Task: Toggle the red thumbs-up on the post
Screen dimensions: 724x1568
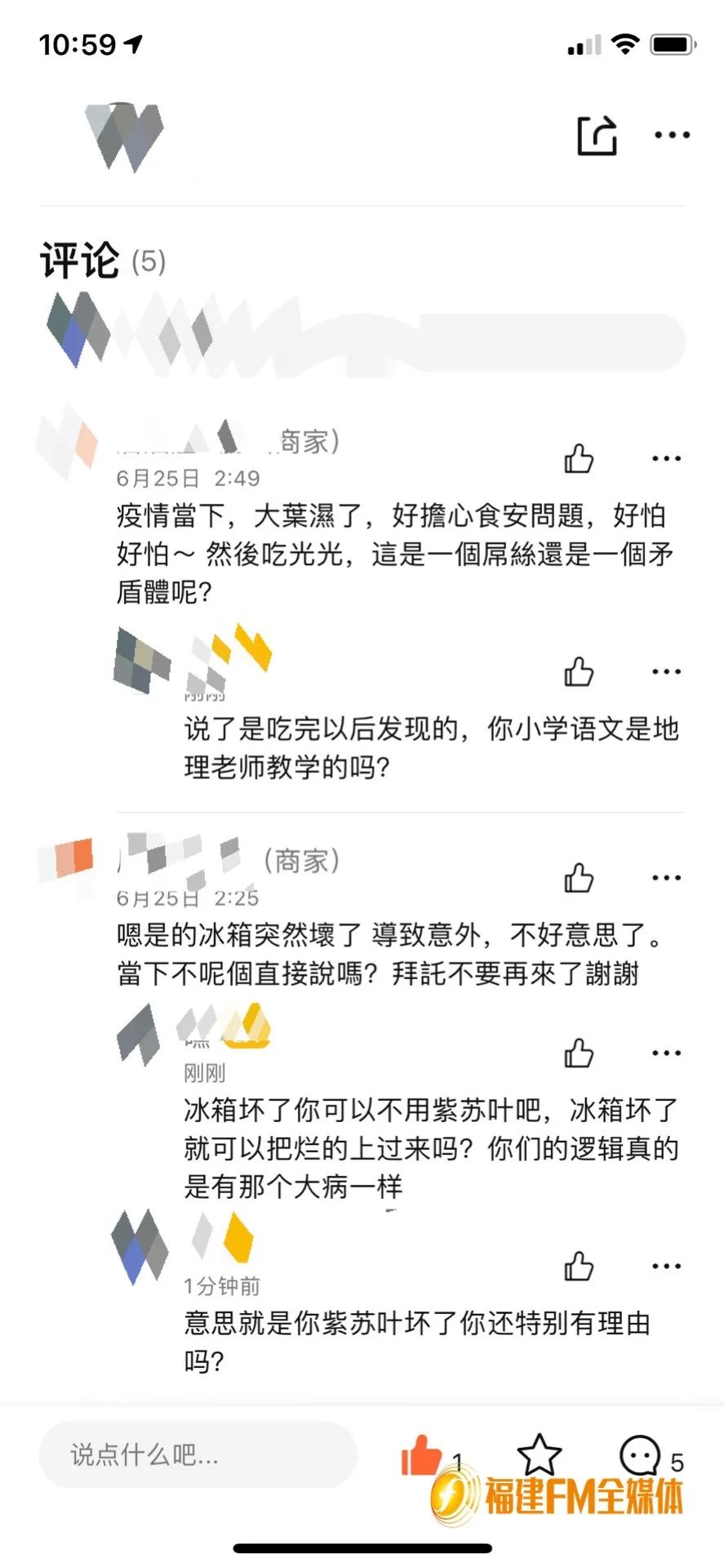Action: pos(421,1454)
